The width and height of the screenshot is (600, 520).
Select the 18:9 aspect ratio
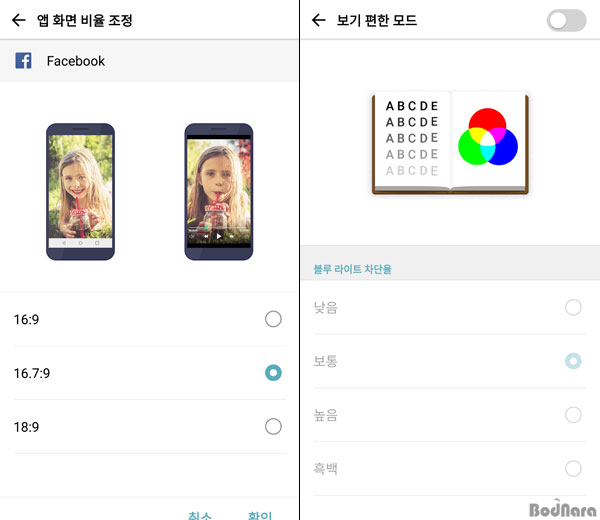point(273,427)
